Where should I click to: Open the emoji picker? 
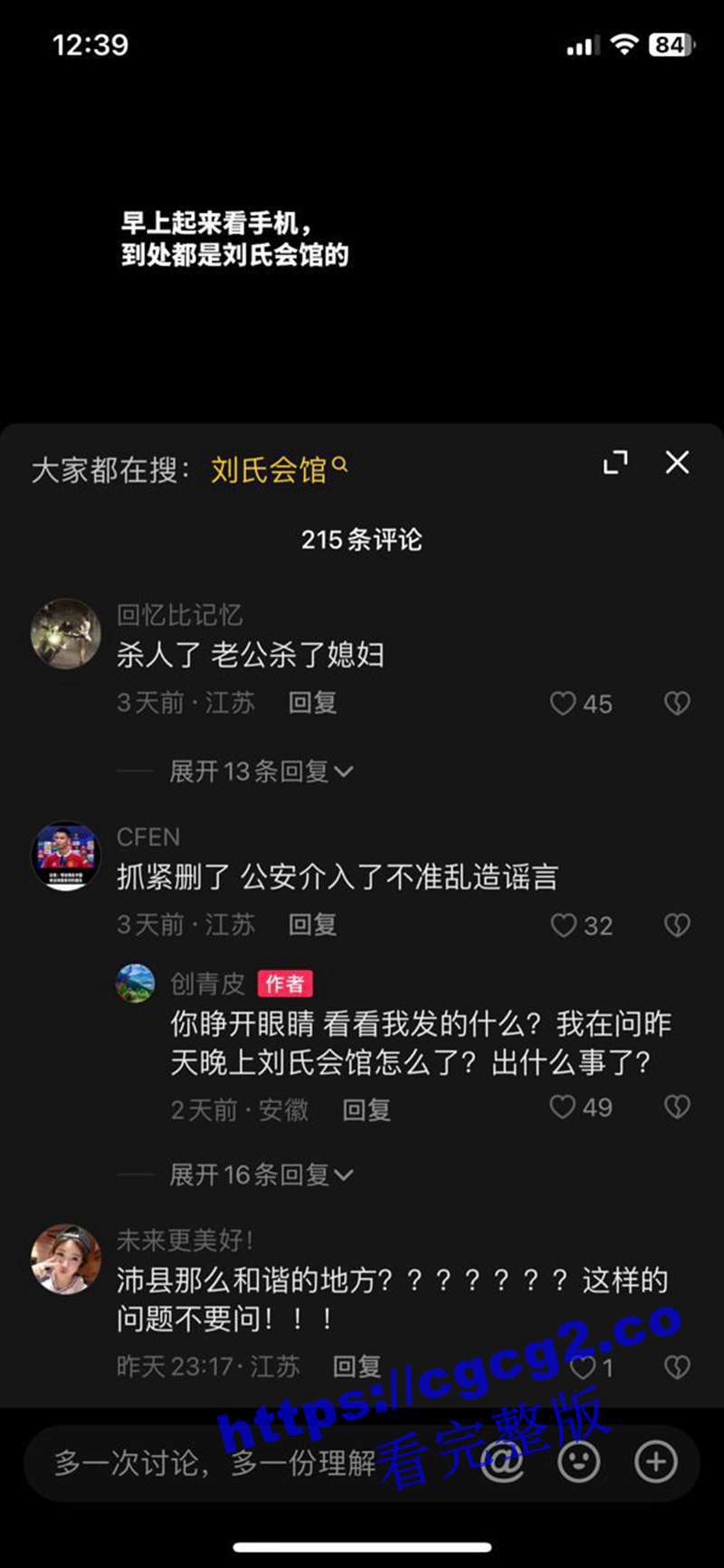(x=579, y=1461)
